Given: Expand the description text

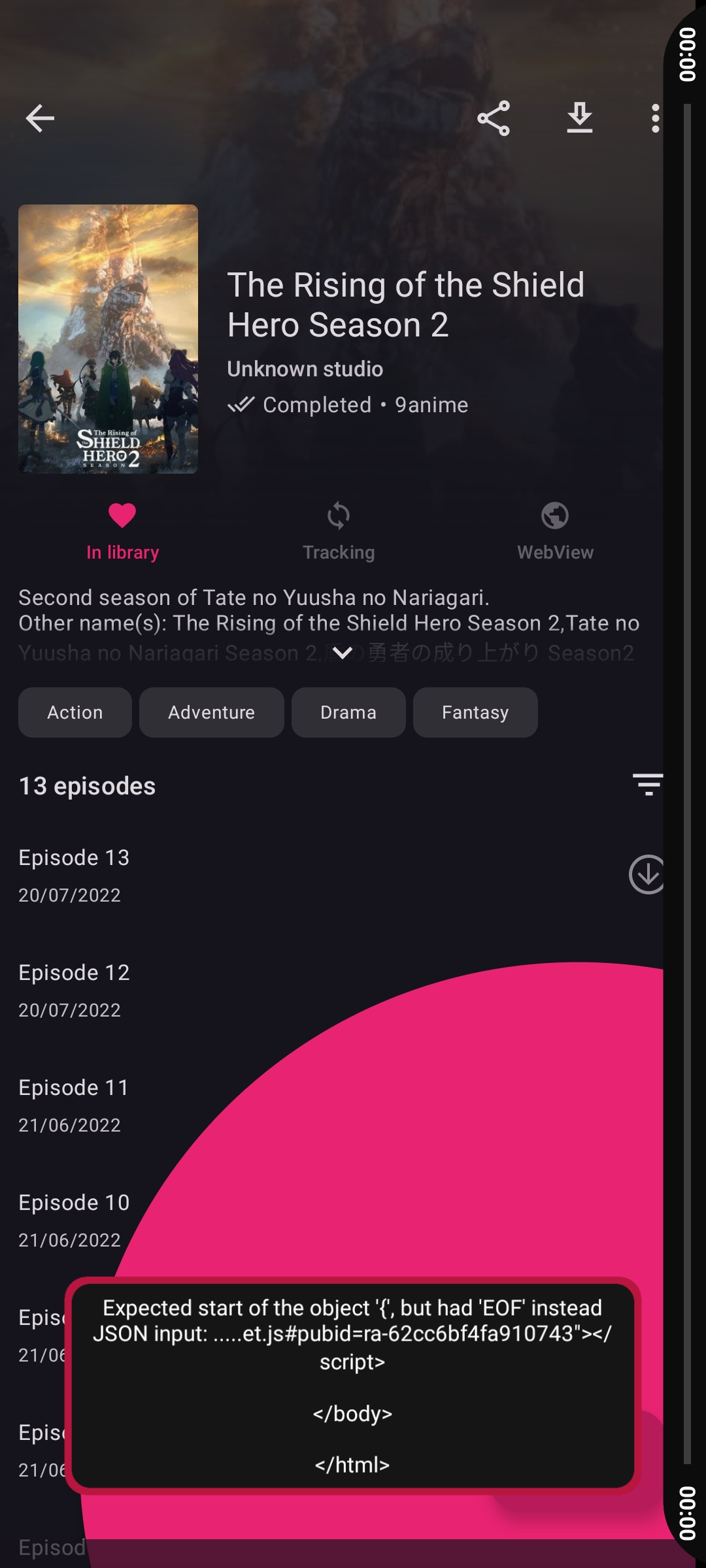Looking at the screenshot, I should 342,652.
